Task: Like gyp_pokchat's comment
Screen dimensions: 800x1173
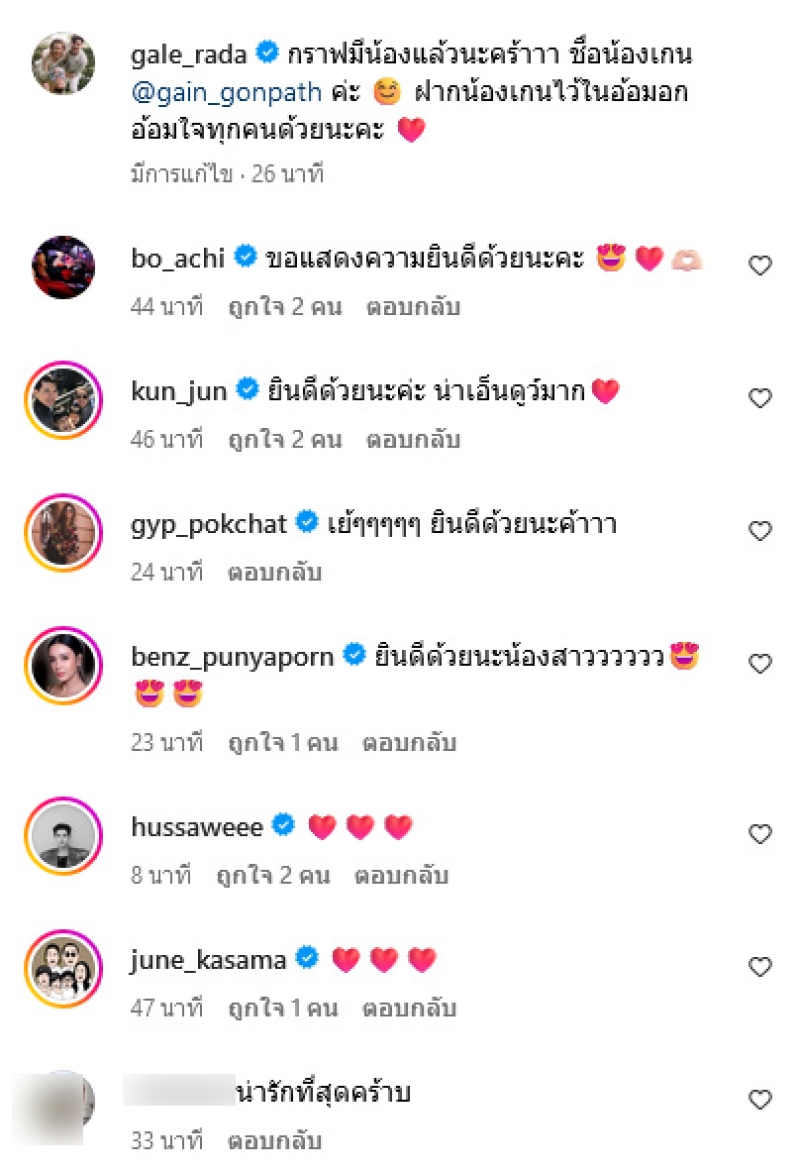Action: click(x=760, y=531)
